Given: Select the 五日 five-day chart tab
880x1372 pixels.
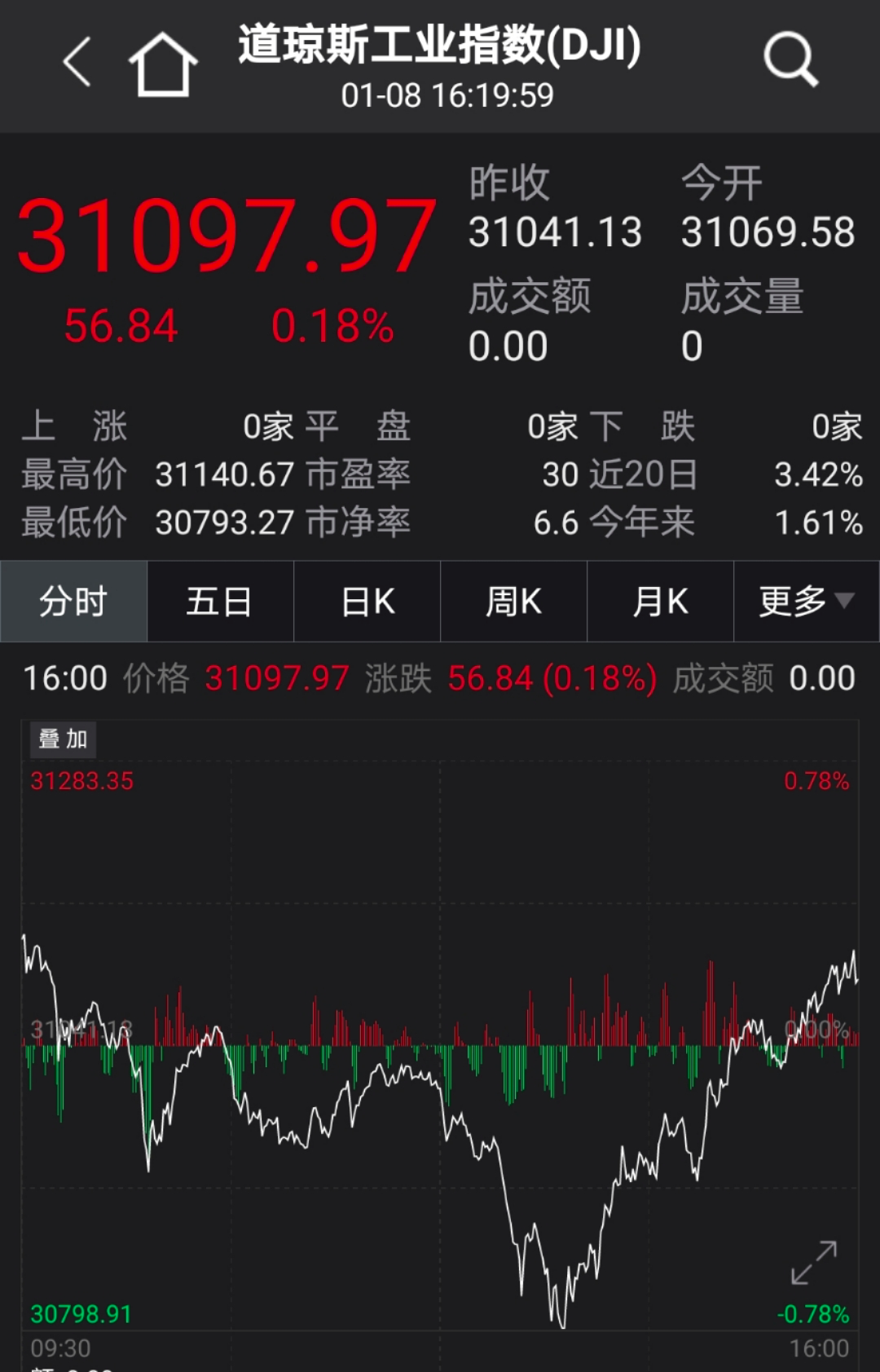Looking at the screenshot, I should (220, 602).
